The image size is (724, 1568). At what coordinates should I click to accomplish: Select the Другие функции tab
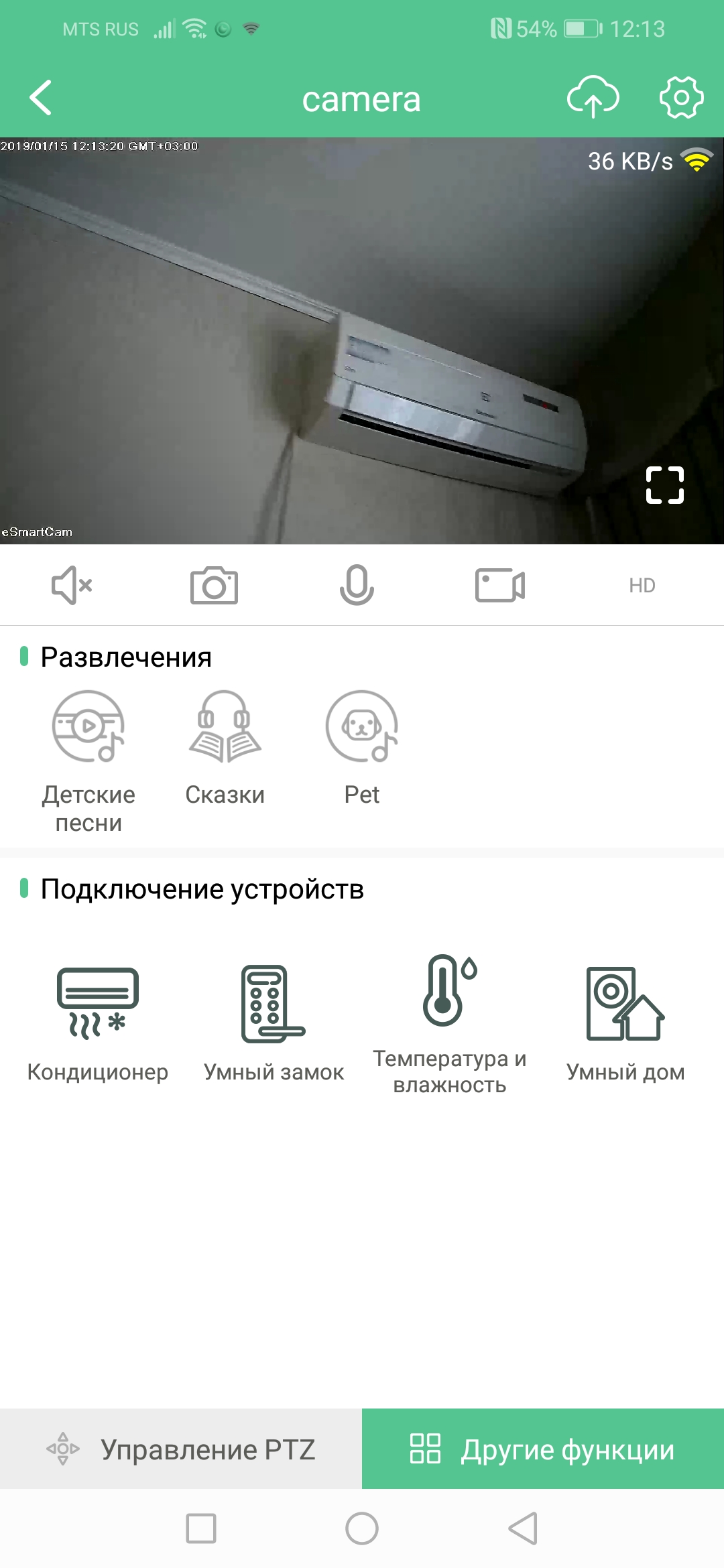[543, 1449]
